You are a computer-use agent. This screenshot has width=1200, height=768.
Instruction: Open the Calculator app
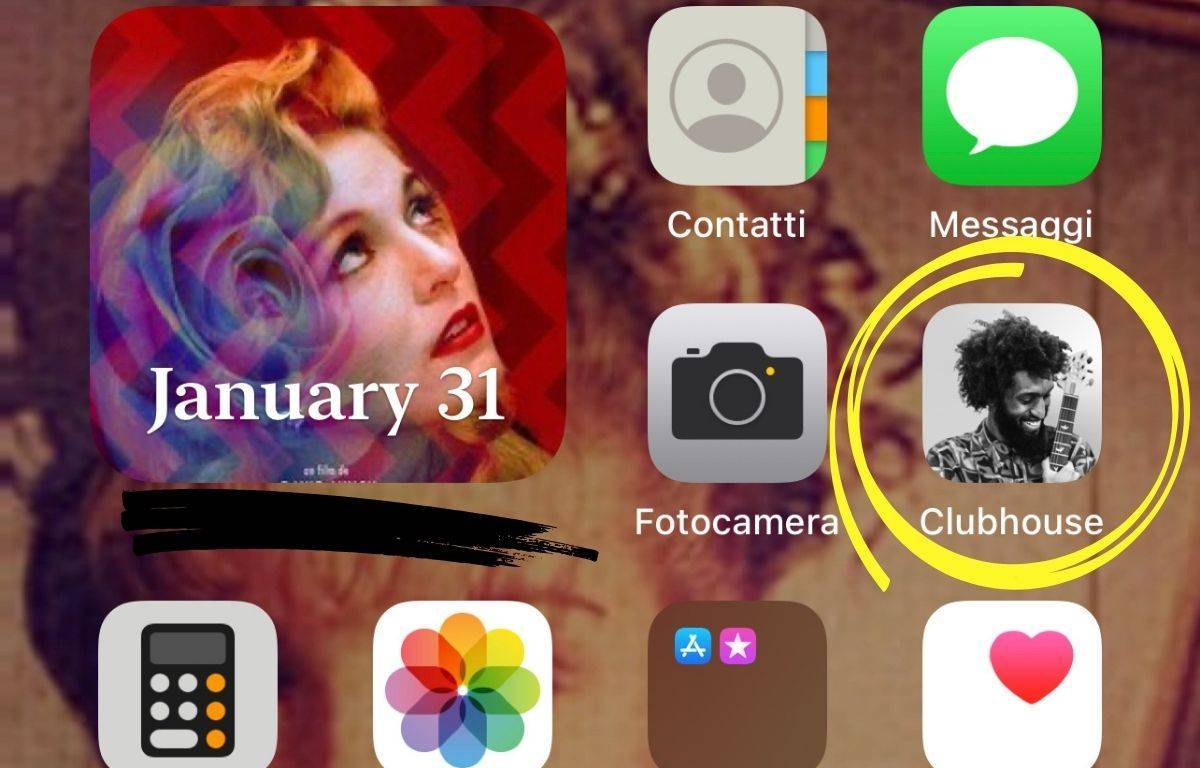point(188,688)
